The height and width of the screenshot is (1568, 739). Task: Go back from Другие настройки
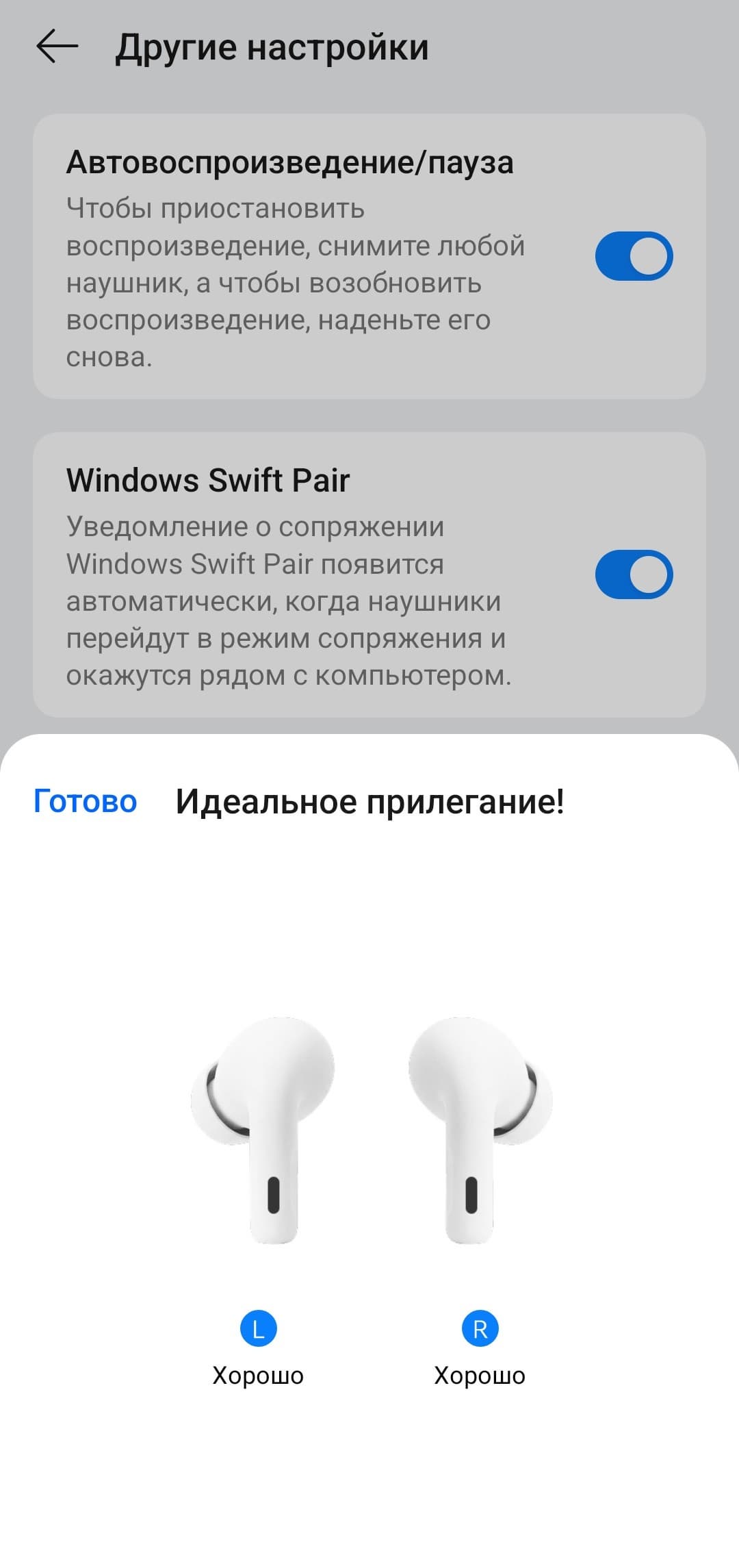(x=57, y=47)
